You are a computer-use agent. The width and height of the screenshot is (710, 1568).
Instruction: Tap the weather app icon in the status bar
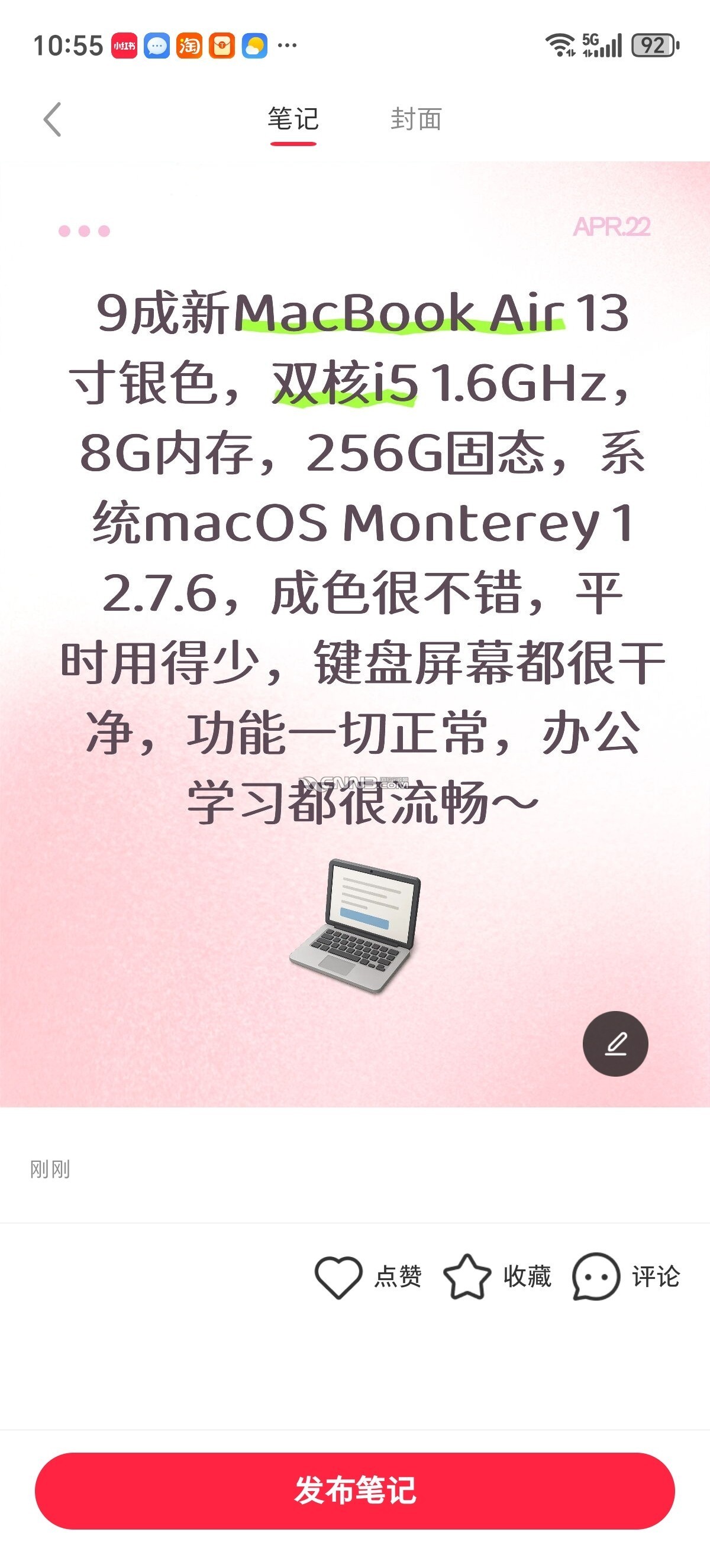[256, 47]
